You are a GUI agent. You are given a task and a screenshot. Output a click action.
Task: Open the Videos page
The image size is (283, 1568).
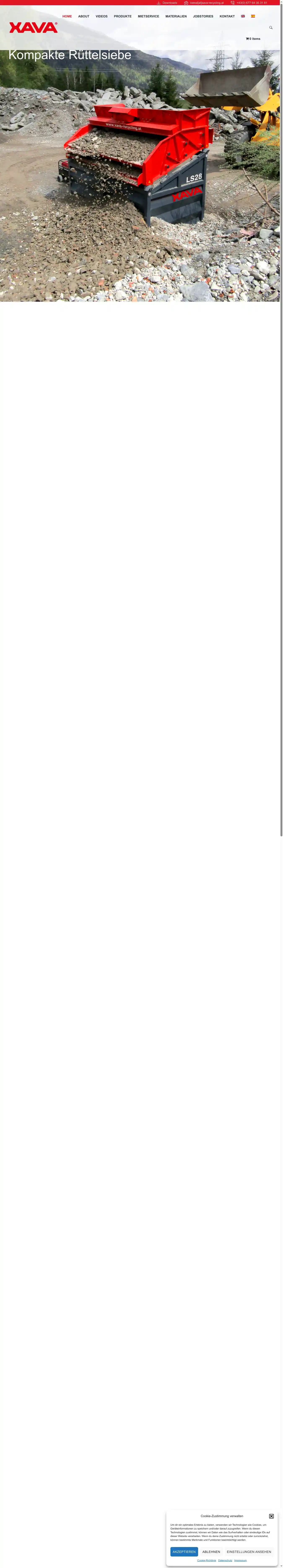[102, 16]
